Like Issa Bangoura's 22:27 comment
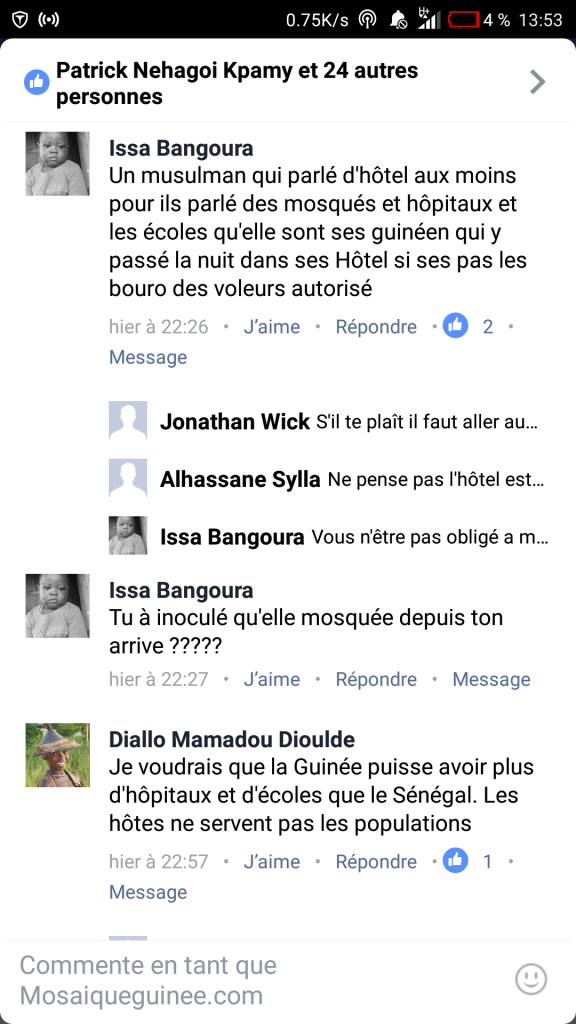 click(x=272, y=679)
